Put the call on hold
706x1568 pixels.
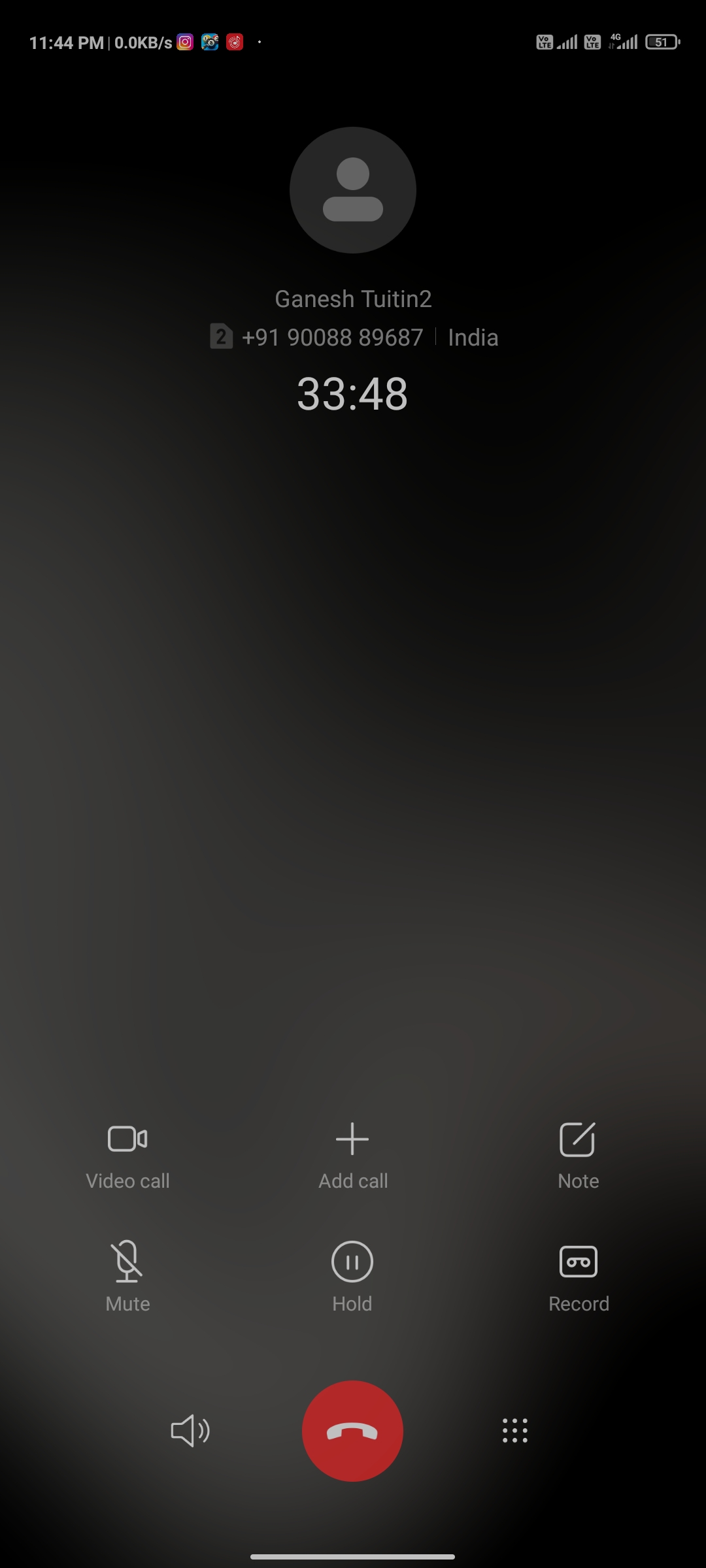click(352, 1274)
